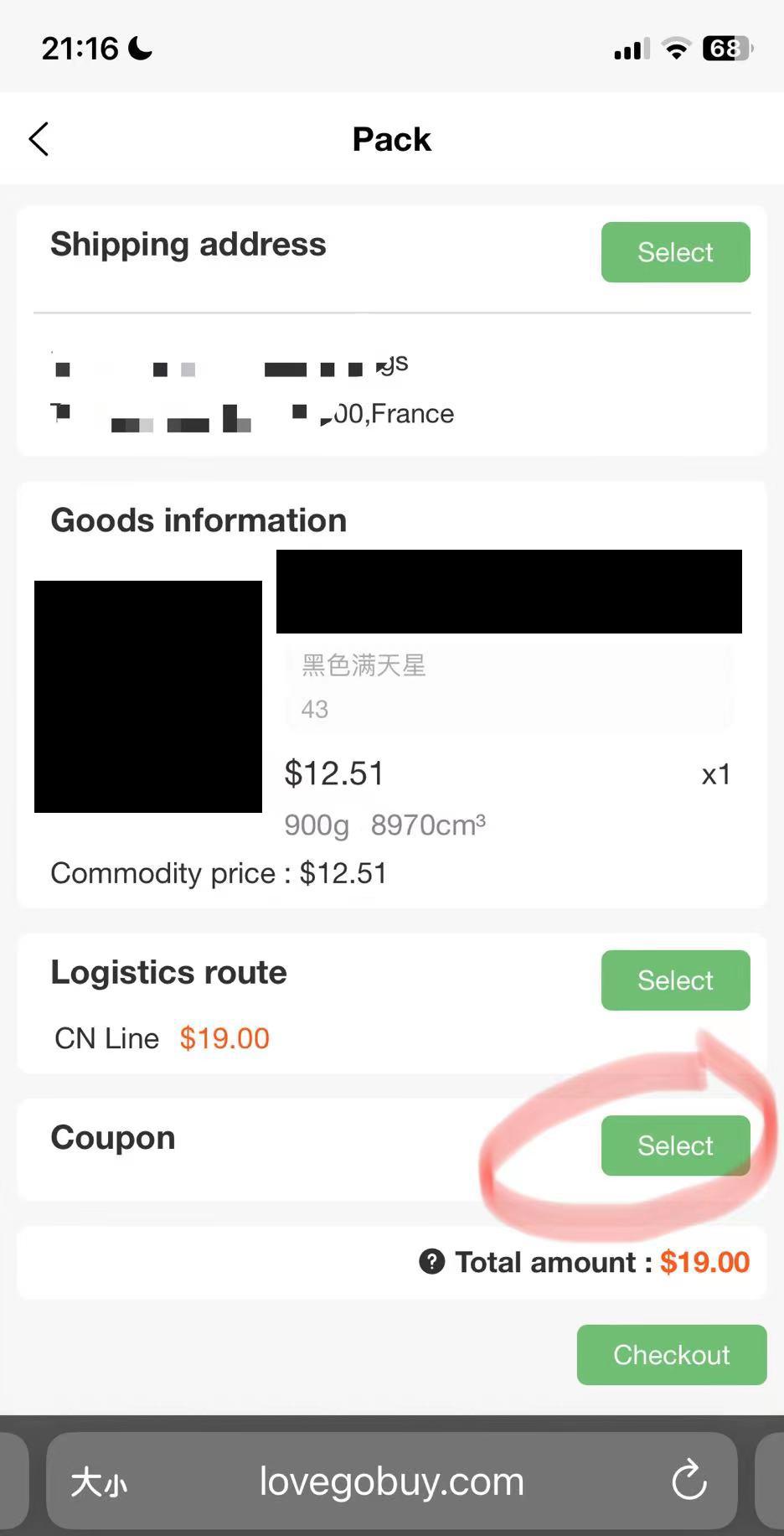The height and width of the screenshot is (1536, 784).
Task: Tap the Do Not Disturb moon icon
Action: pos(138,46)
